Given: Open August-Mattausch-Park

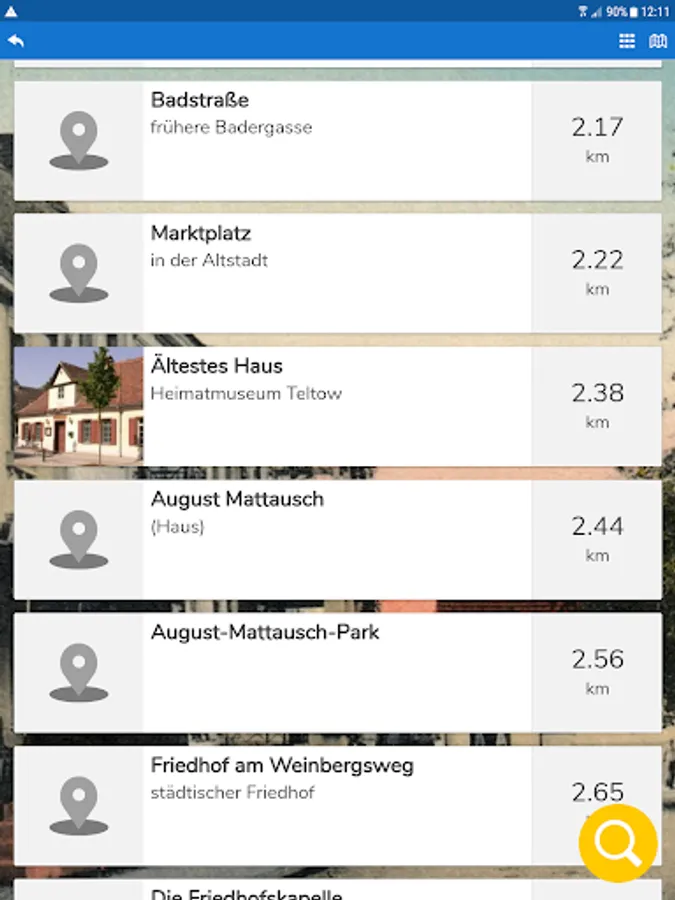Looking at the screenshot, I should [337, 672].
